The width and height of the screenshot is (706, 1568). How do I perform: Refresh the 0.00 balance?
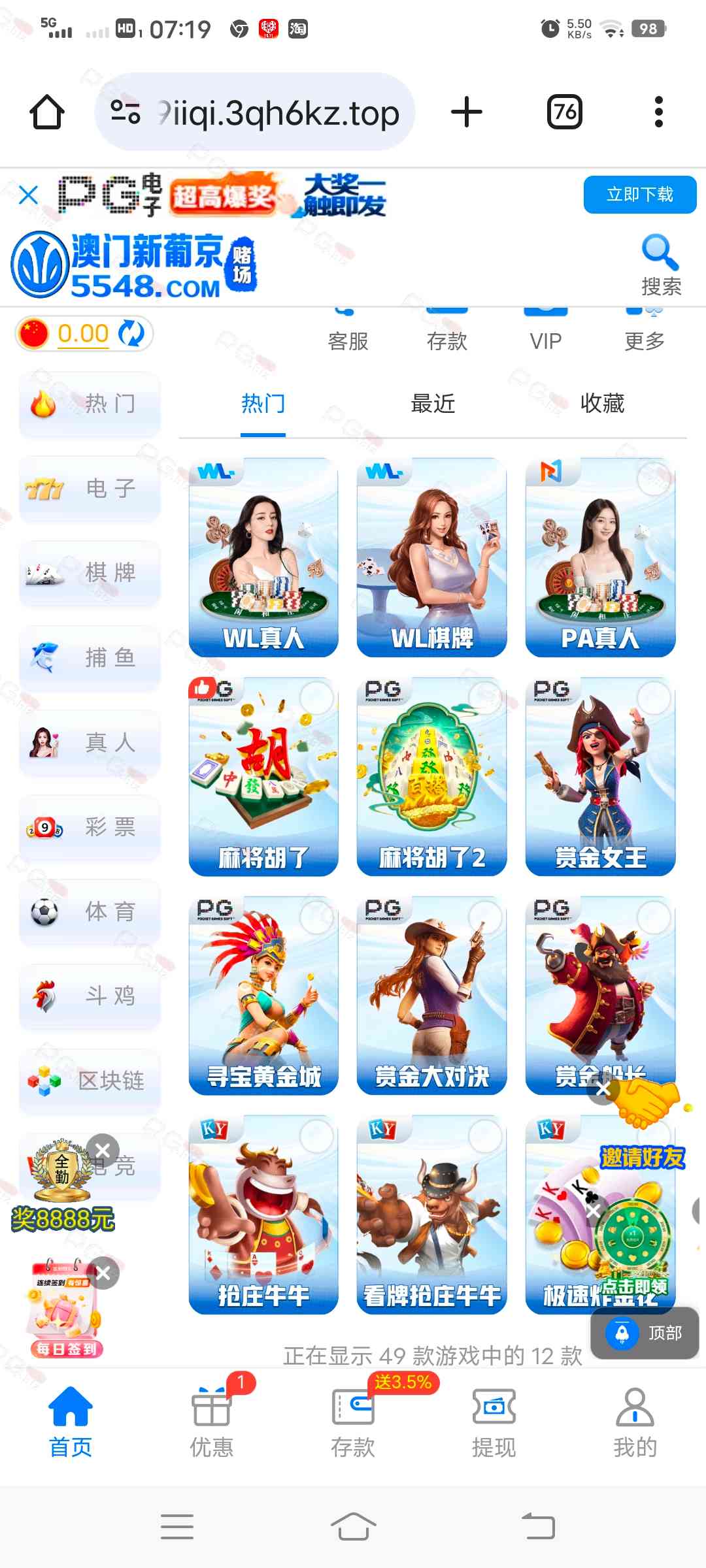(x=131, y=333)
